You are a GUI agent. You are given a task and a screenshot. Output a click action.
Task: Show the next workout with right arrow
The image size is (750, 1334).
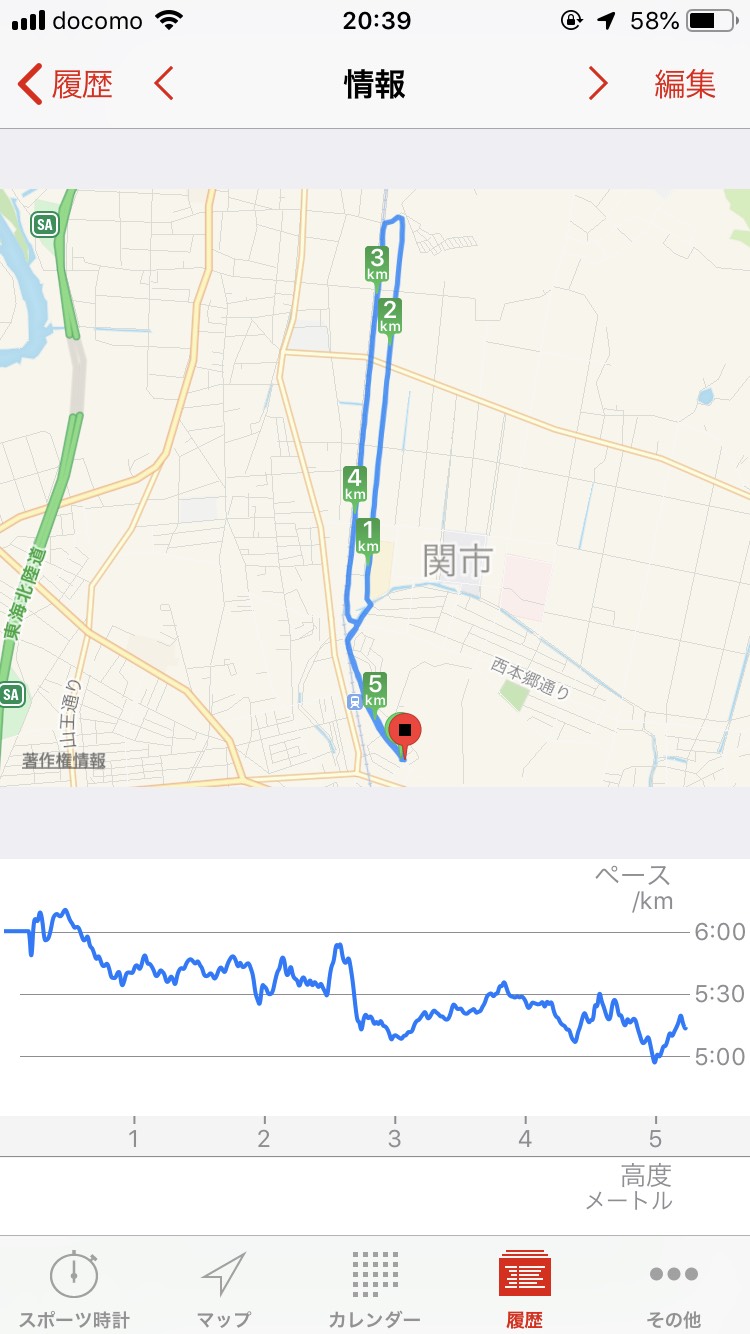[x=598, y=84]
